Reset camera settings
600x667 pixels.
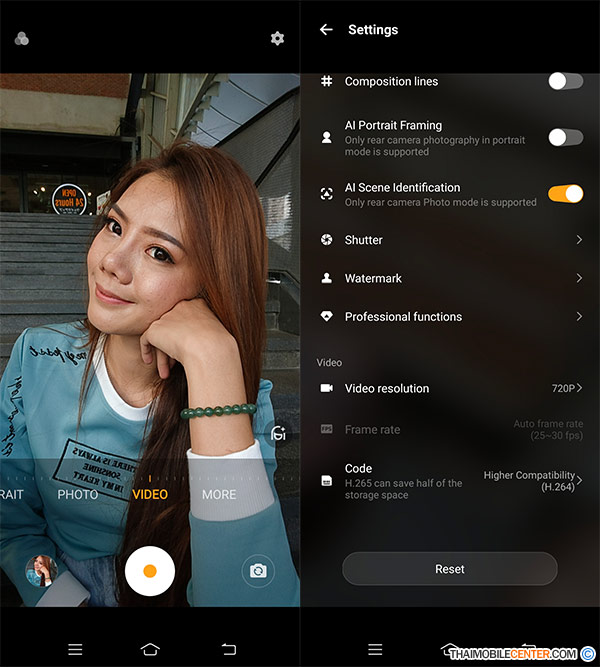coord(449,569)
